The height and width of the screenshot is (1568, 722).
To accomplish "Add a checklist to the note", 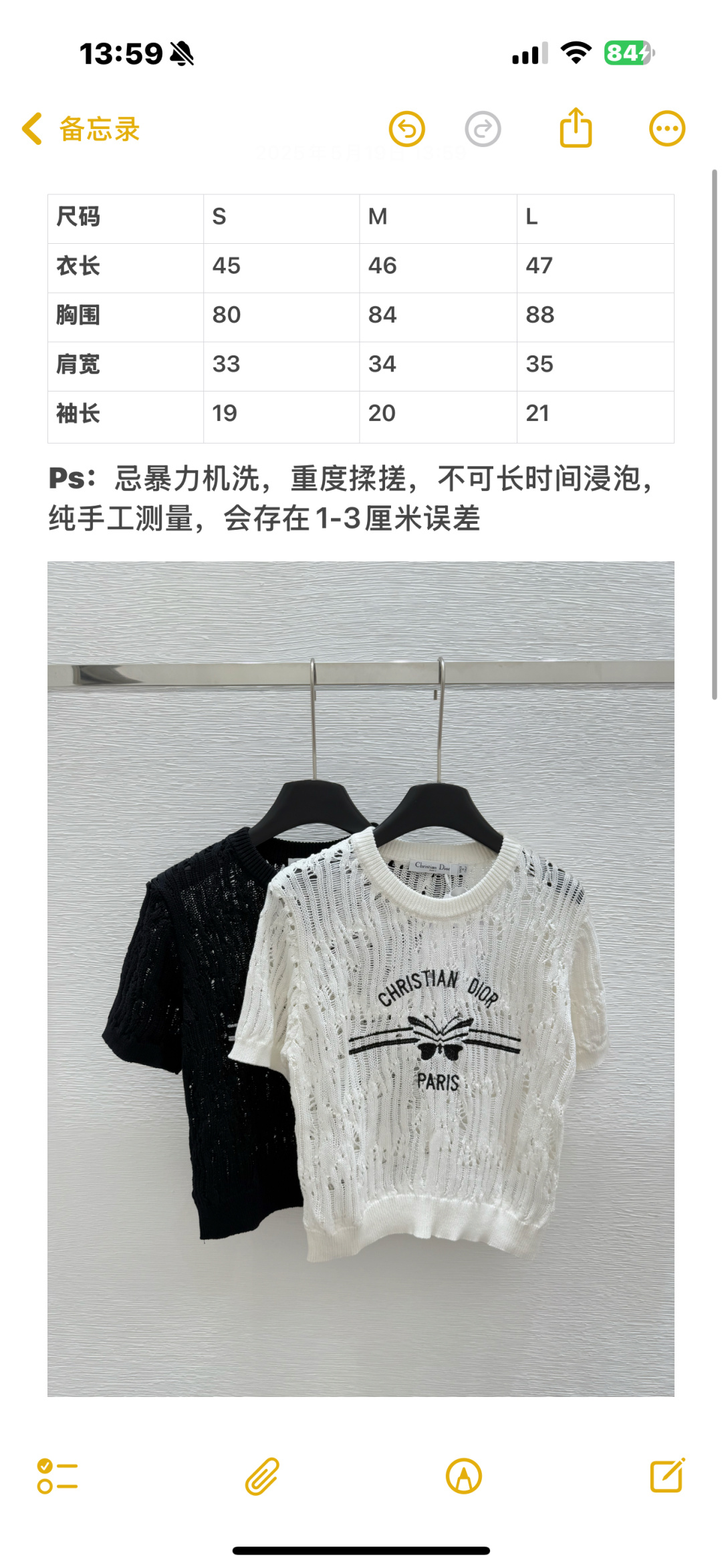I will pos(57,1476).
